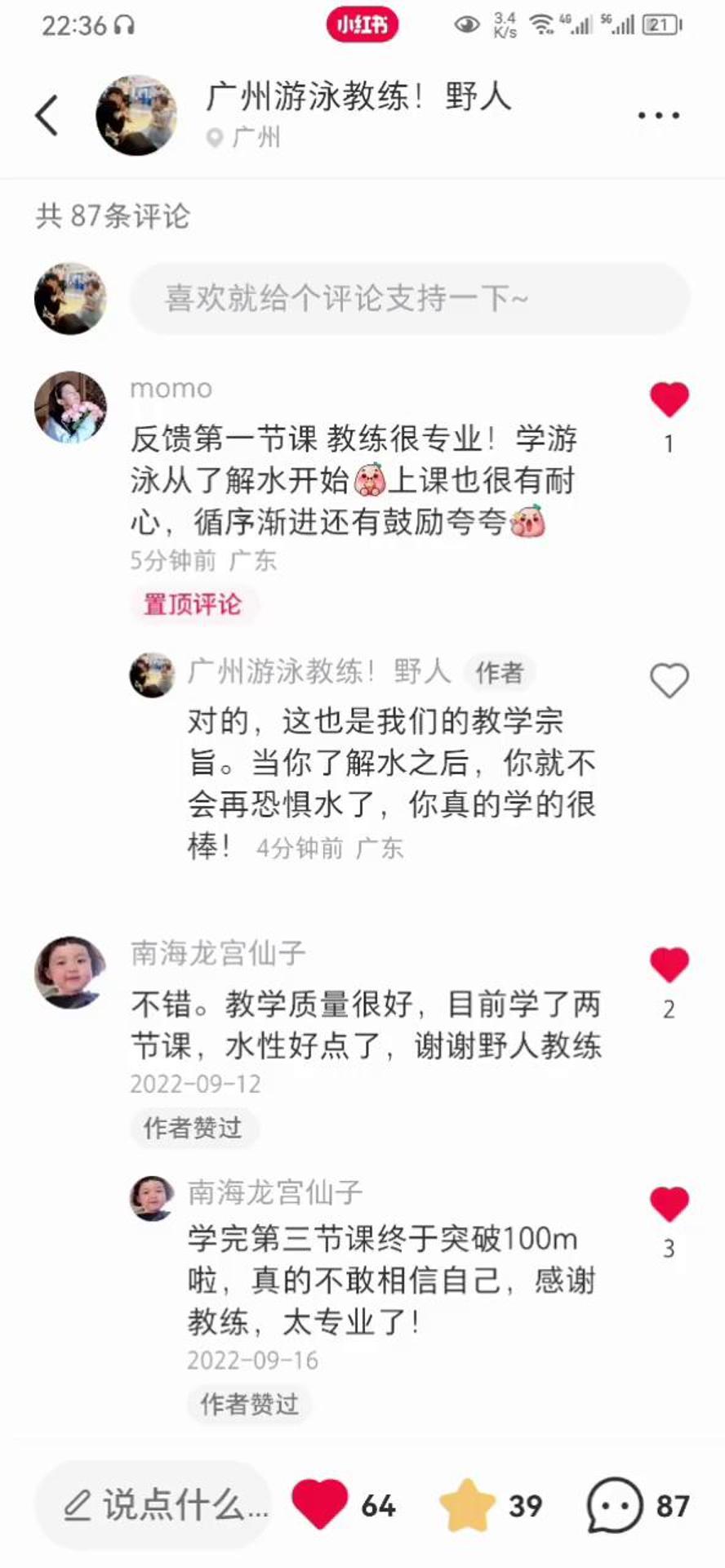
Task: Toggle the post's like heart showing 64
Action: pos(320,1503)
